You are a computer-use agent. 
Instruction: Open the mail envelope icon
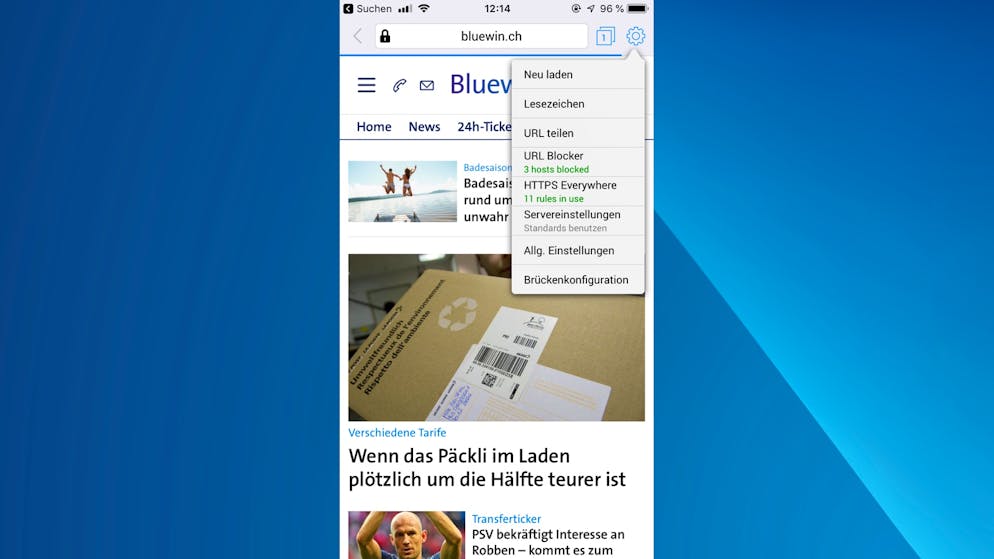click(427, 85)
